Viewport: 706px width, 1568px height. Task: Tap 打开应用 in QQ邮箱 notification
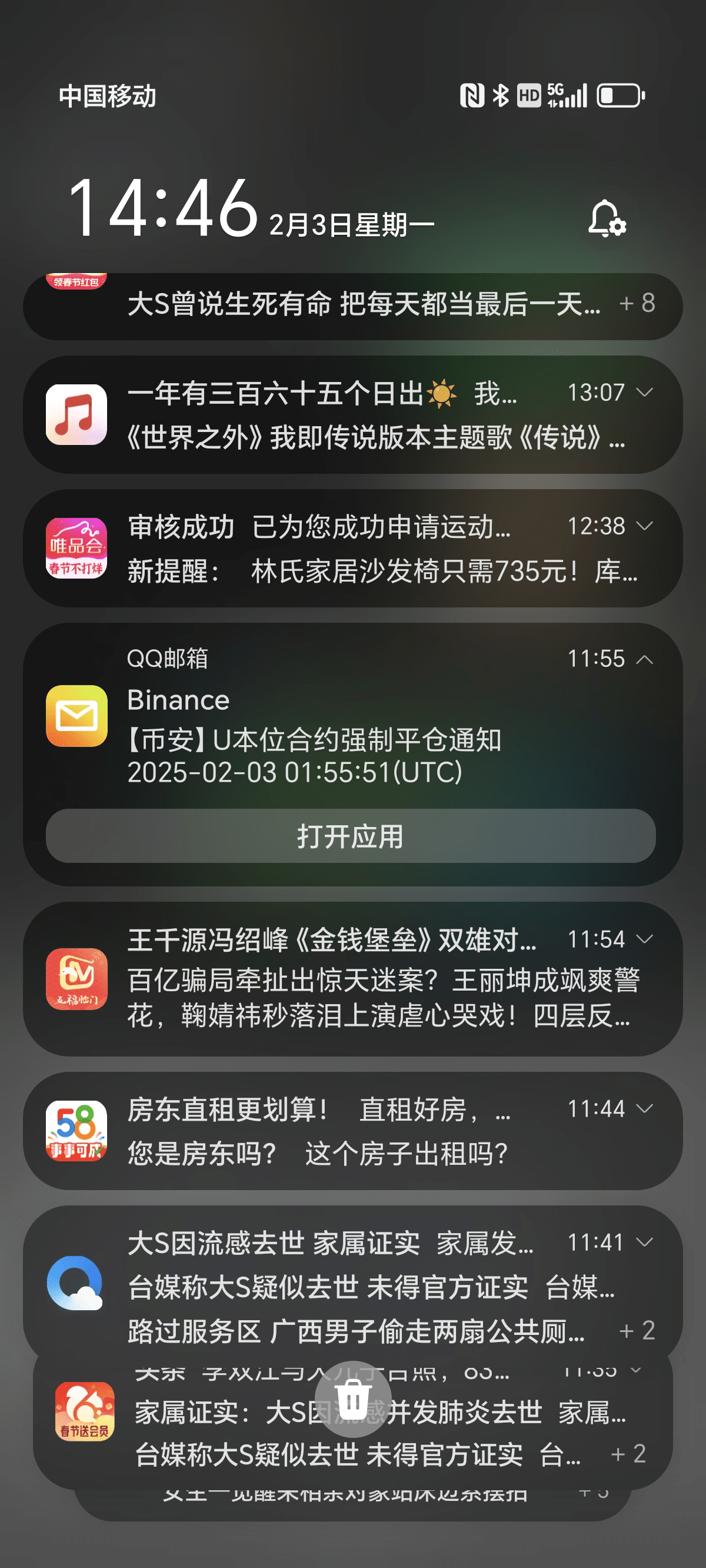click(351, 836)
